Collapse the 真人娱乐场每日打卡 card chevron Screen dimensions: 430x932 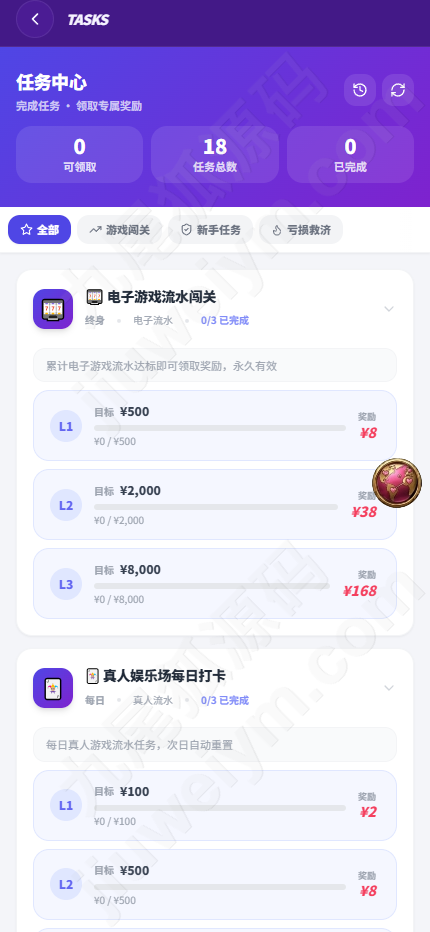coord(389,688)
